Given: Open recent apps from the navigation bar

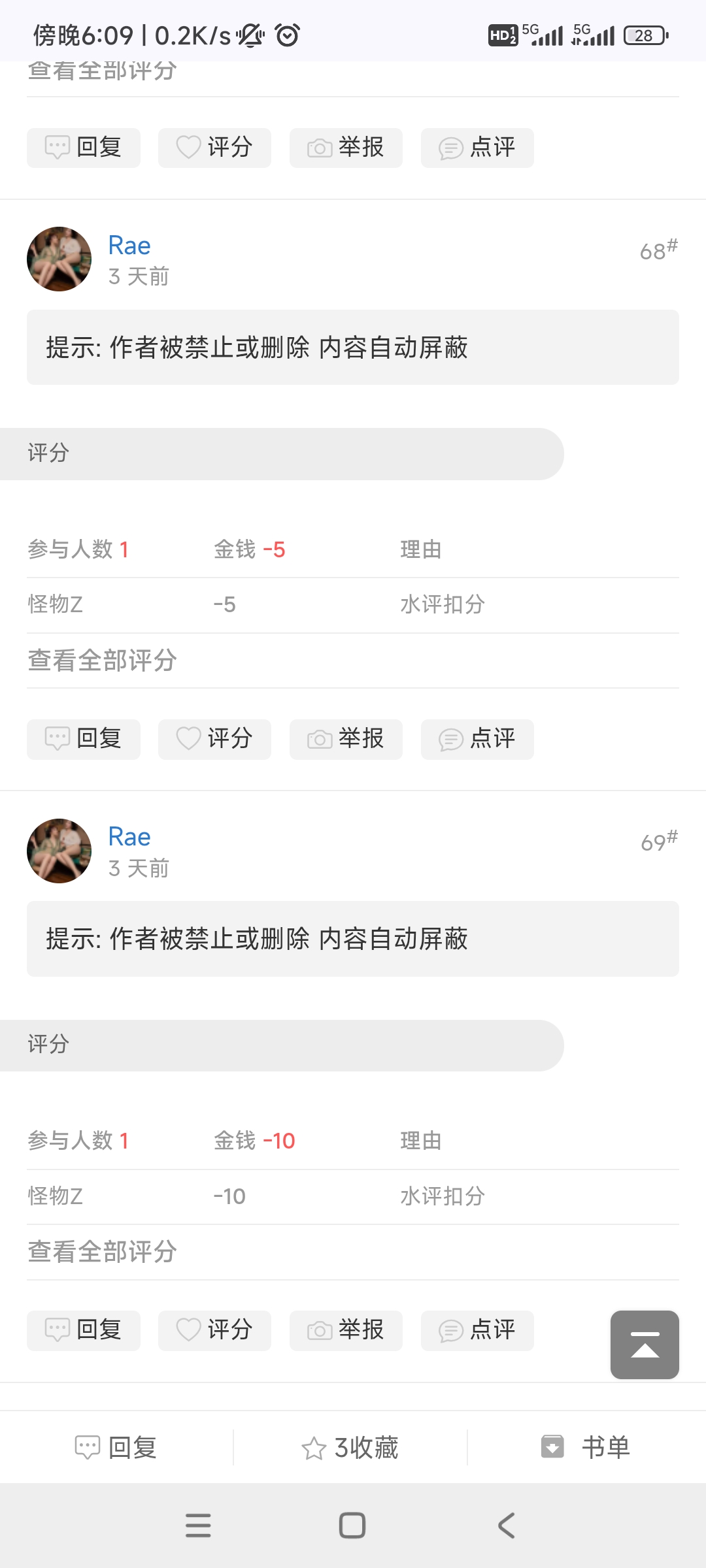Looking at the screenshot, I should [198, 1526].
